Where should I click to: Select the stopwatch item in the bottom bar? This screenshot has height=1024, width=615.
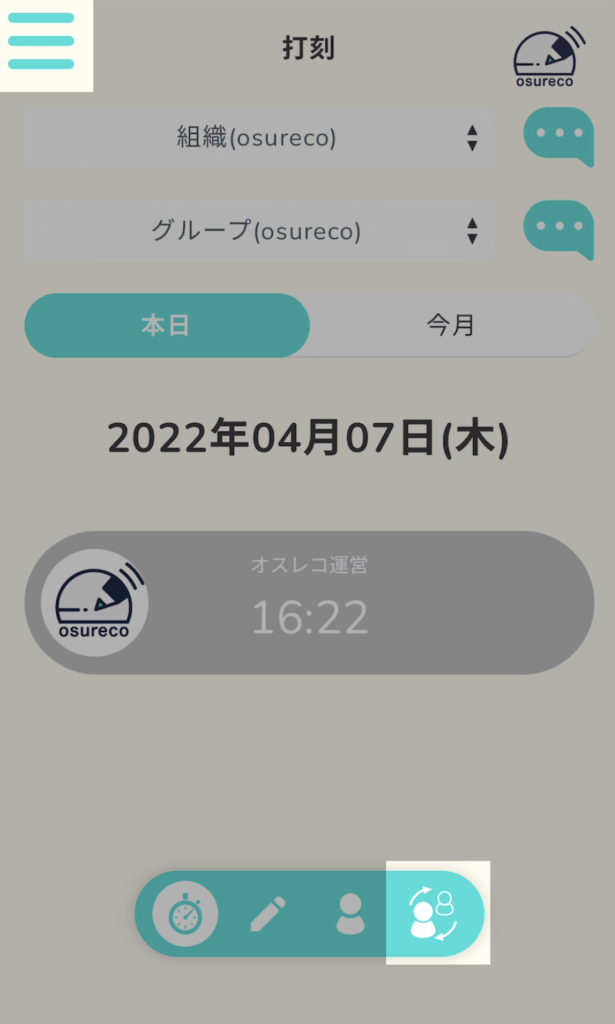(185, 913)
